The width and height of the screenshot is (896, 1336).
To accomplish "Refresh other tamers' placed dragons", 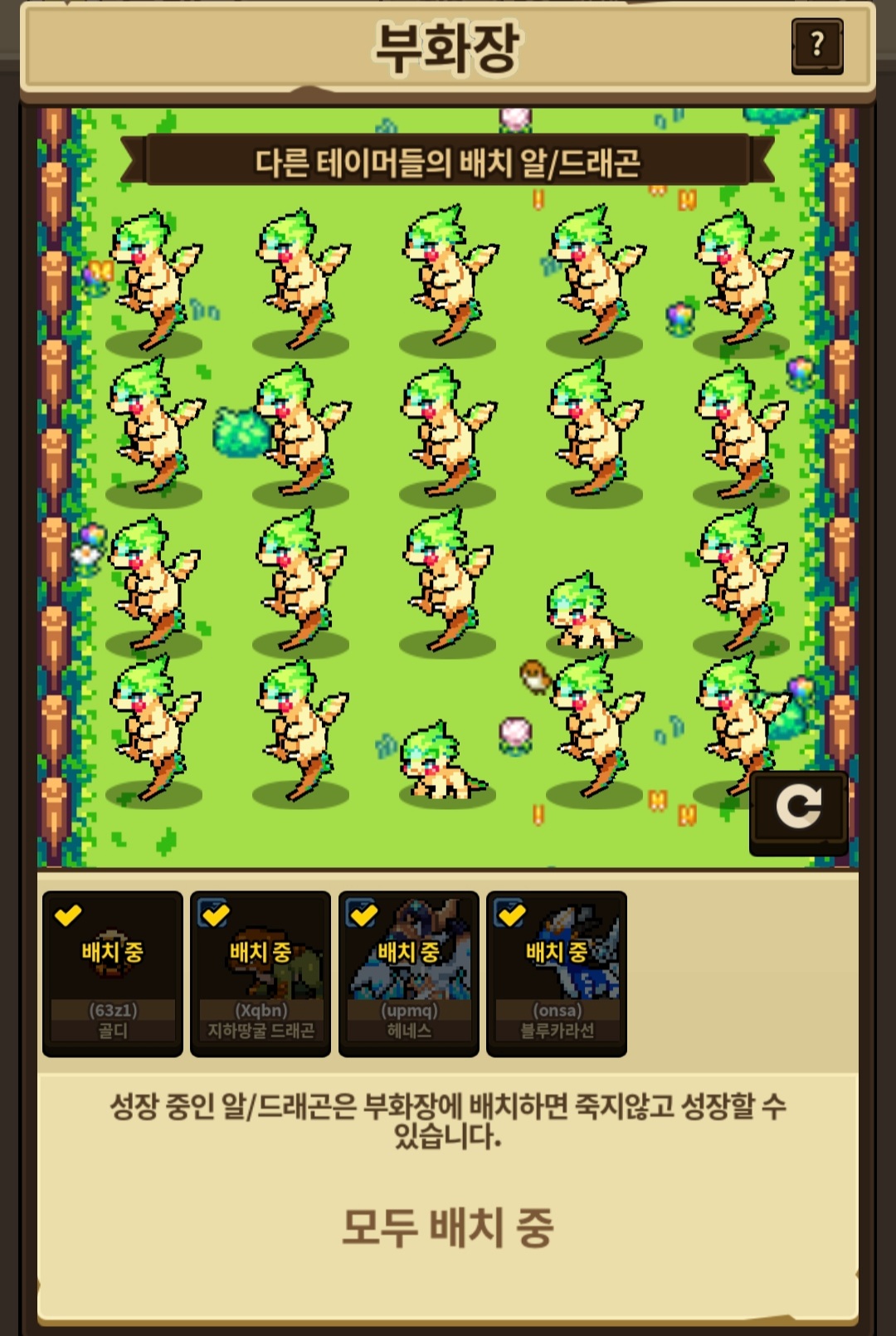I will [798, 812].
